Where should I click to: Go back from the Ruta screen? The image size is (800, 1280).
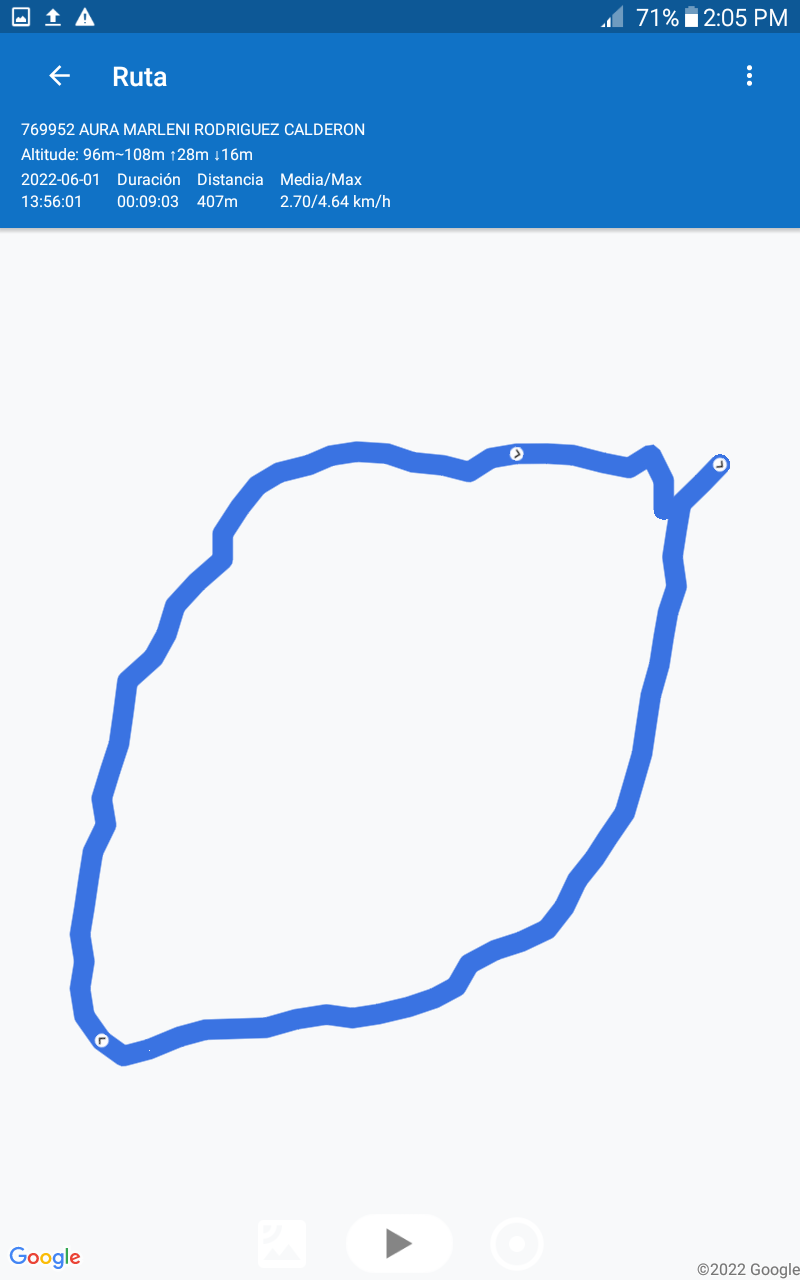(x=60, y=76)
